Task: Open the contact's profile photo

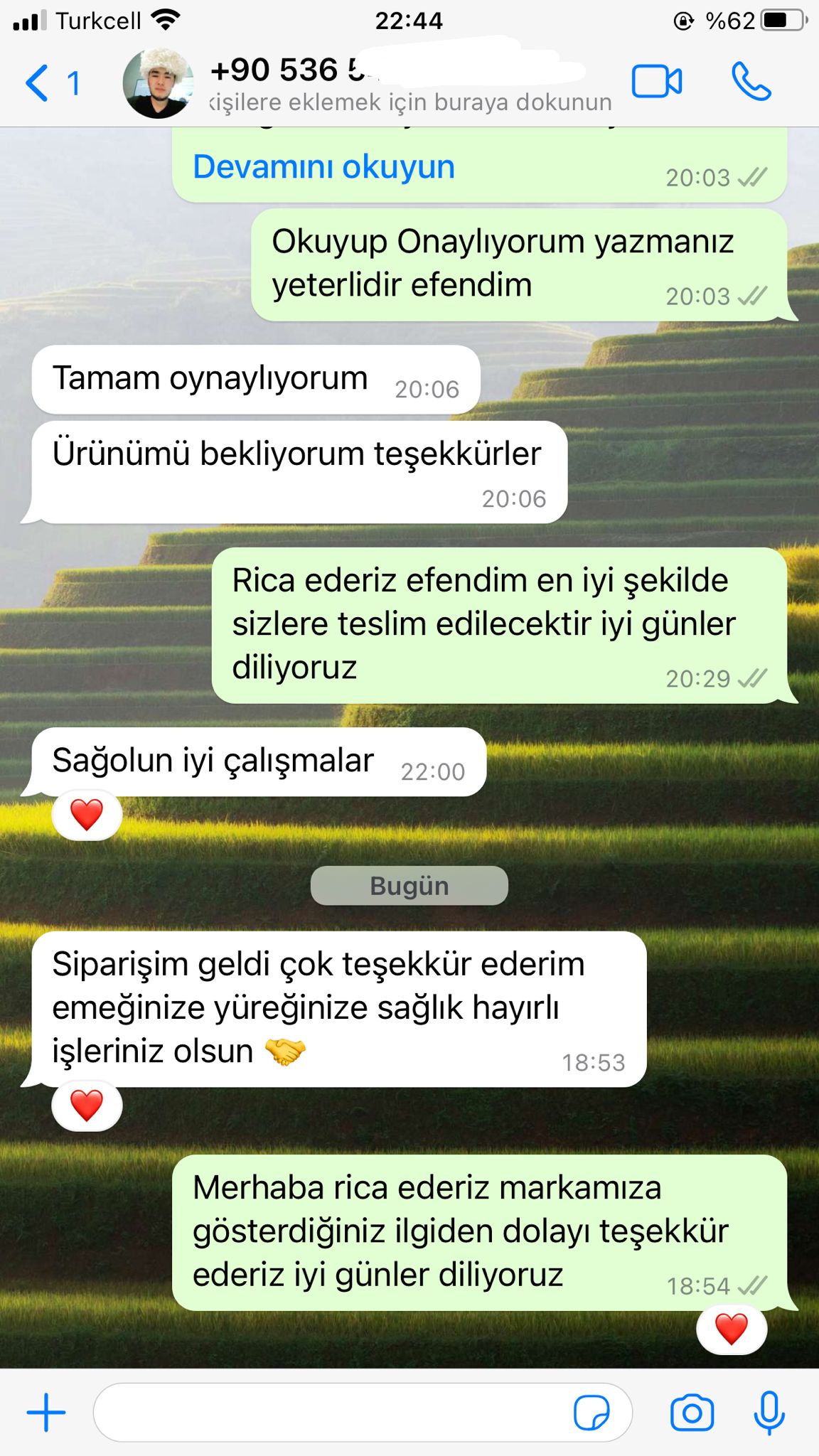Action: pyautogui.click(x=158, y=83)
